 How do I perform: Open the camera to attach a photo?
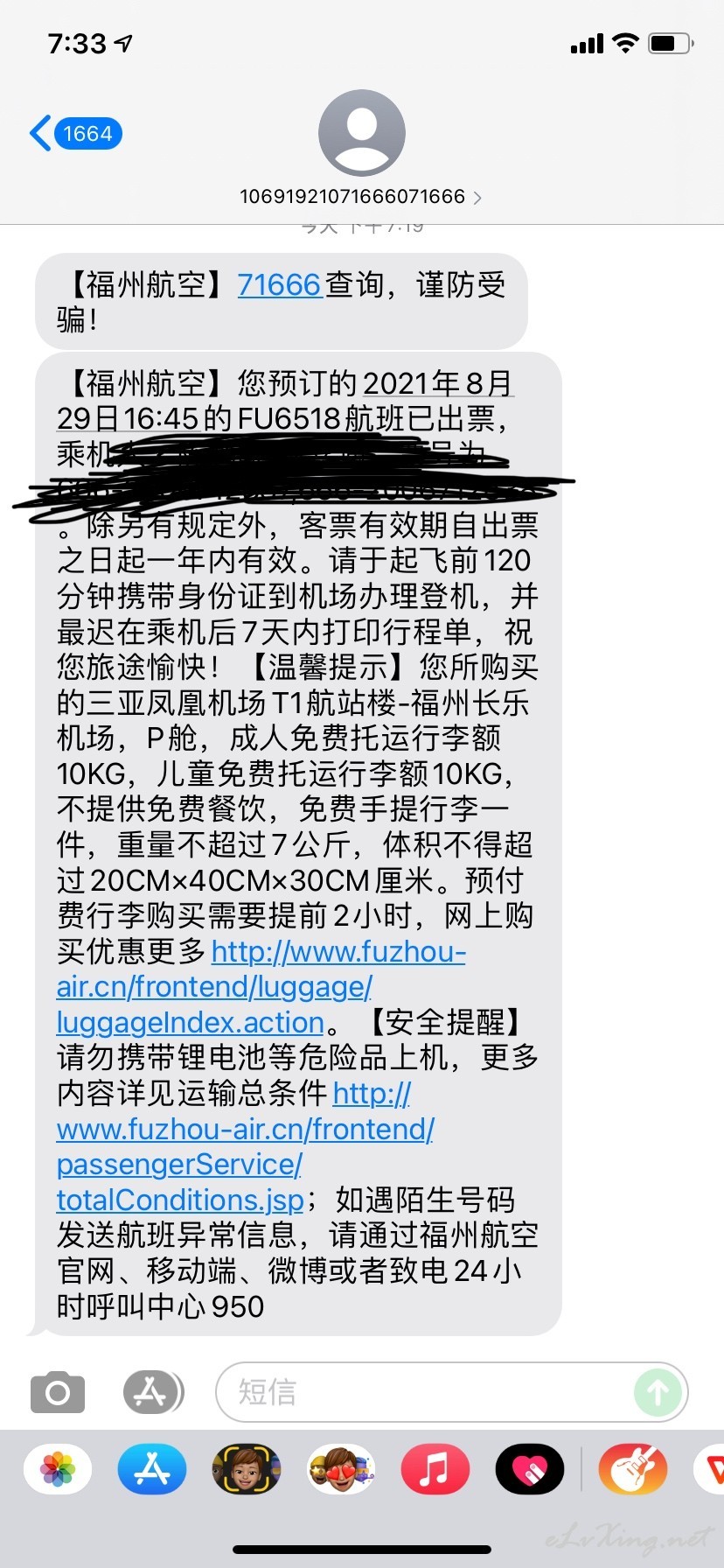pos(58,1391)
